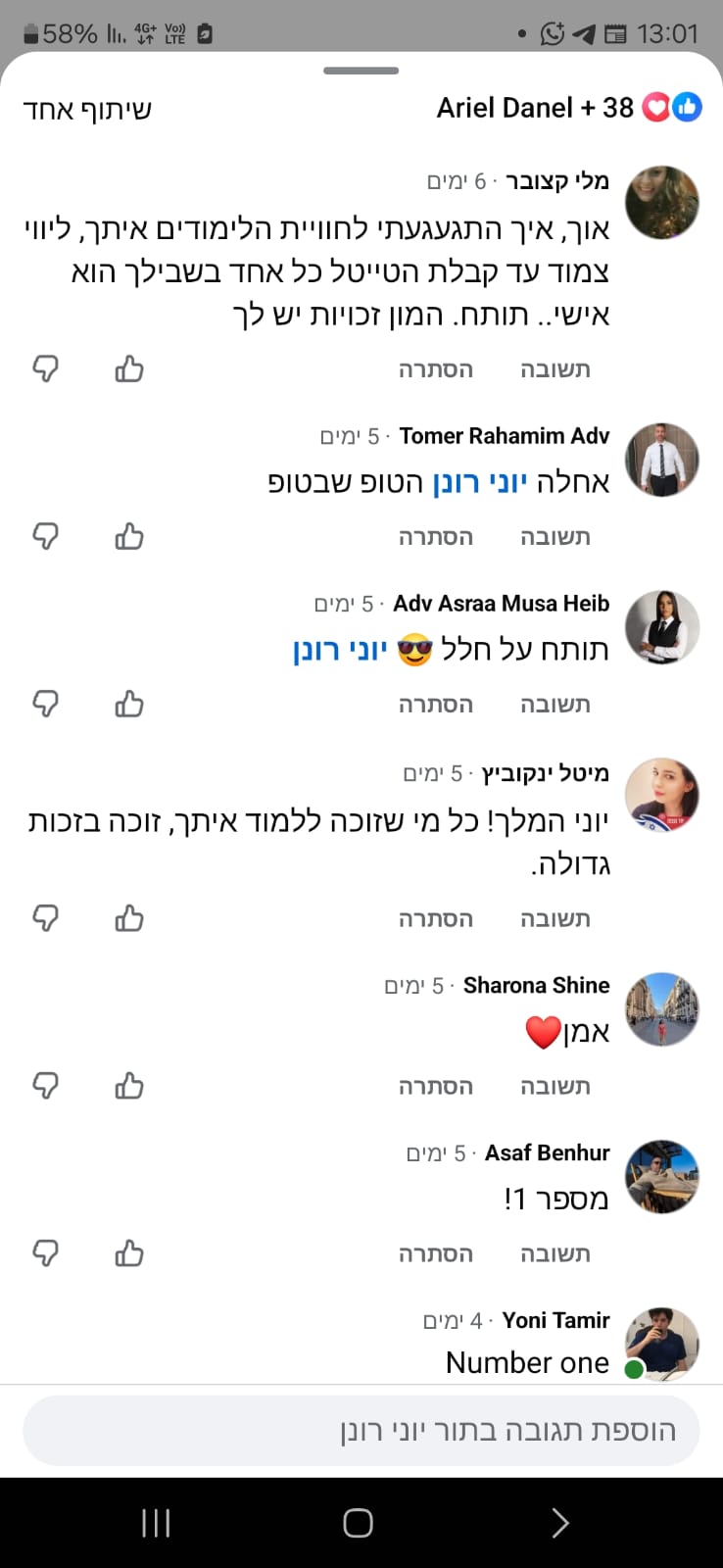Reply to Sharona Shine's comment
723x1568 pixels.
point(554,1087)
